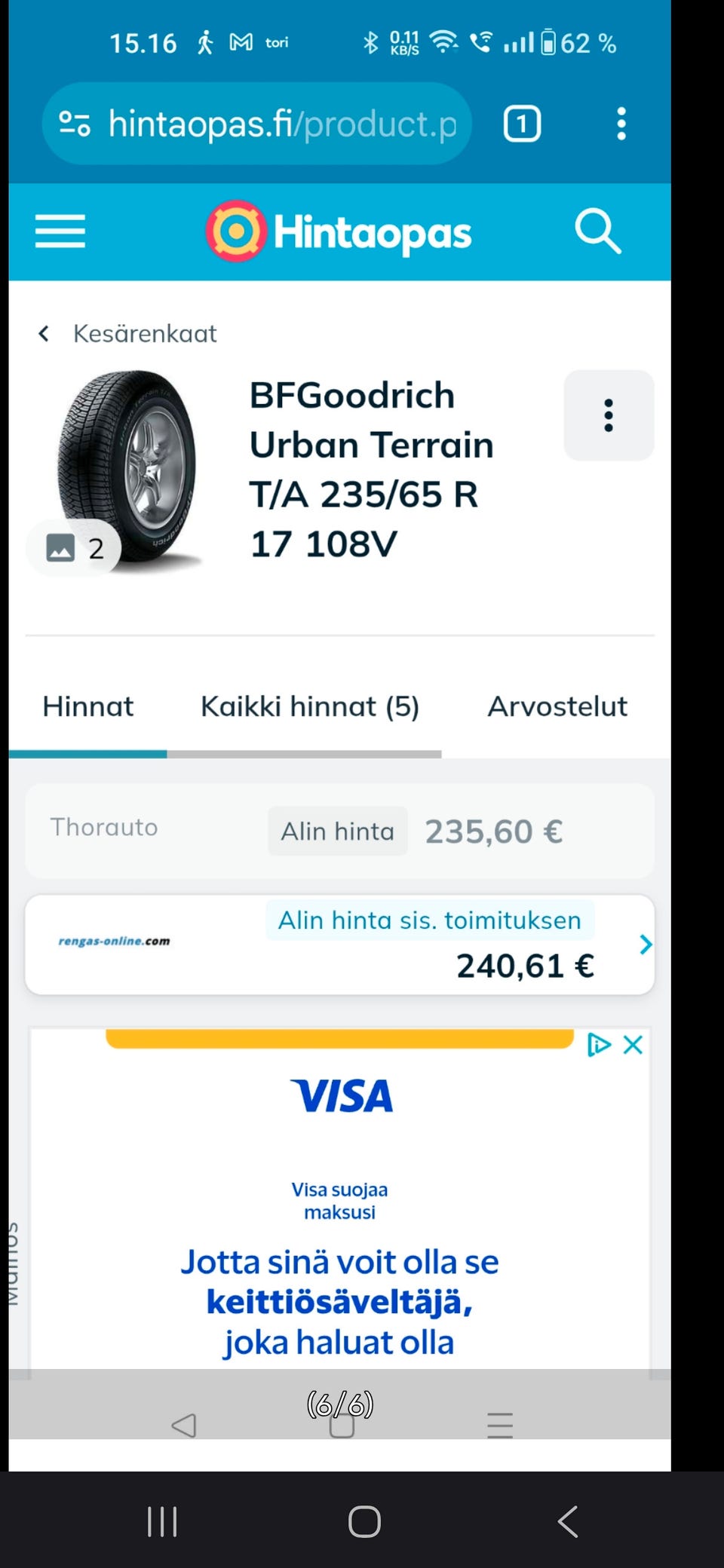The height and width of the screenshot is (1568, 724).
Task: Open the browser overflow menu
Action: pos(621,124)
